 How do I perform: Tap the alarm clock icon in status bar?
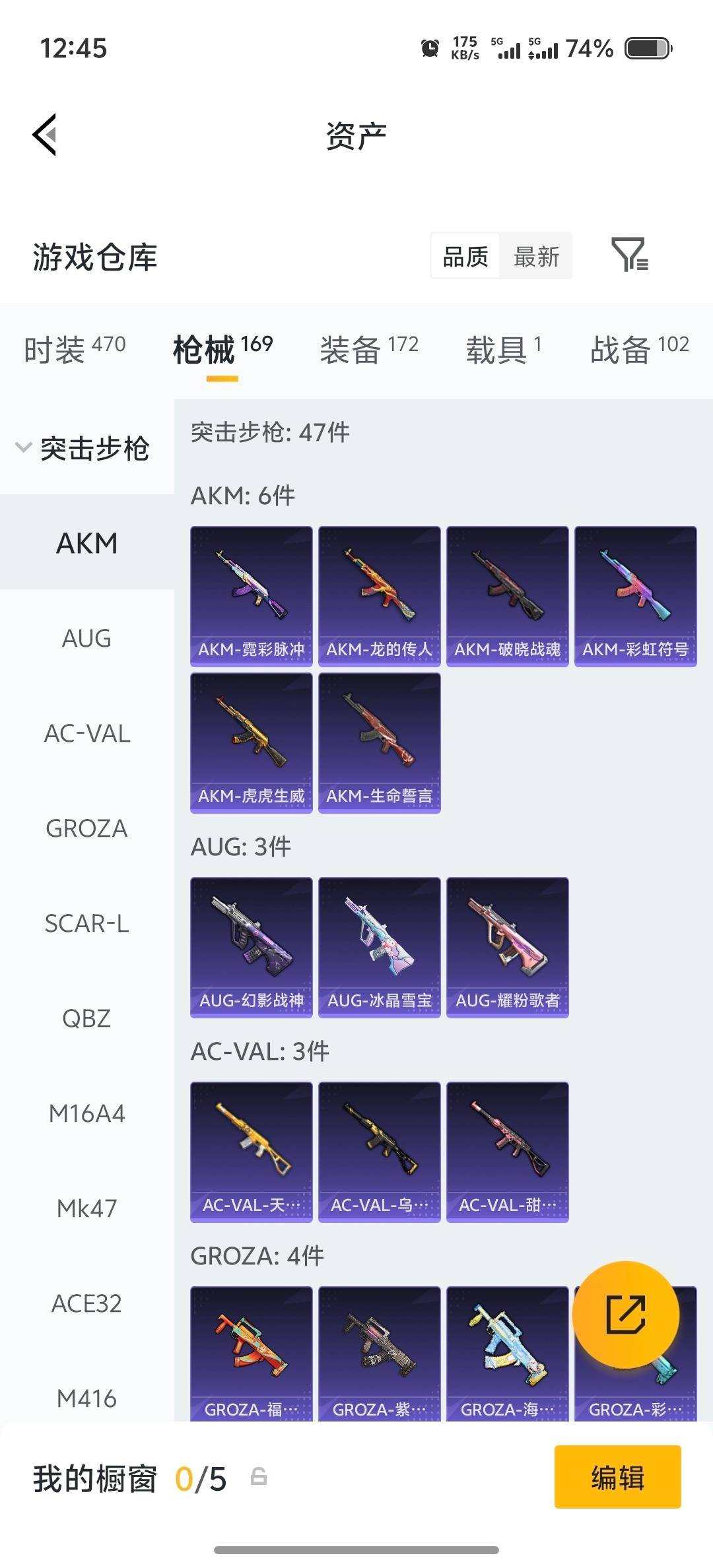(430, 48)
